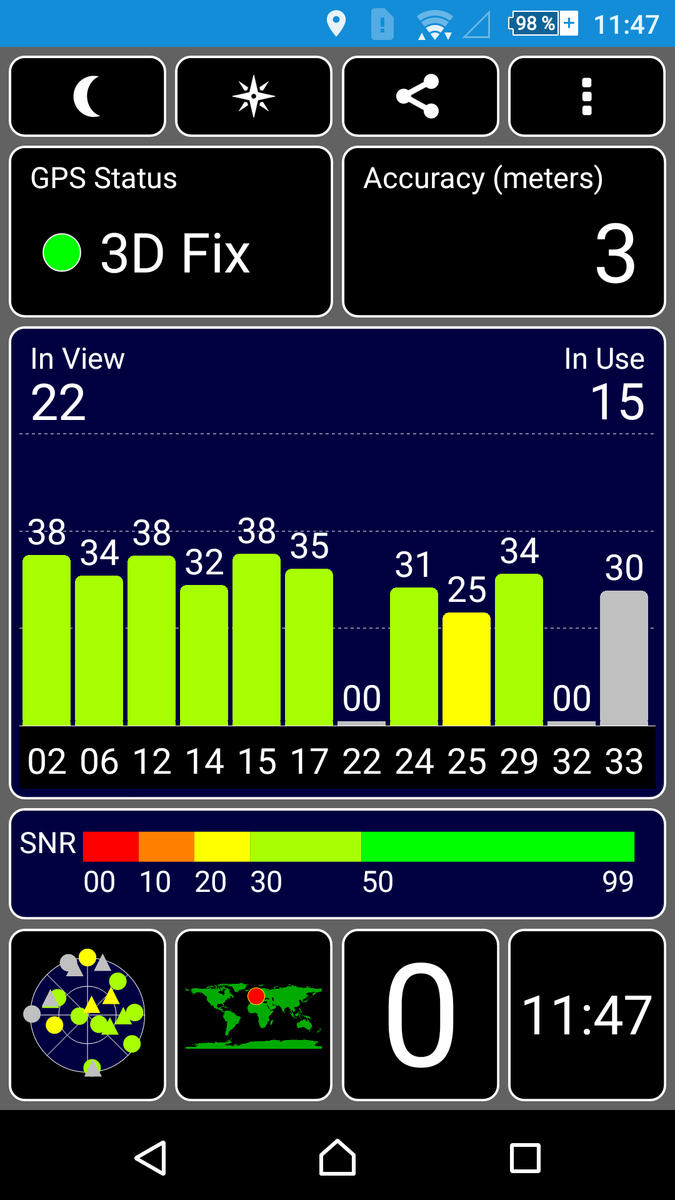675x1200 pixels.
Task: Open the compass view
Action: pyautogui.click(x=253, y=96)
